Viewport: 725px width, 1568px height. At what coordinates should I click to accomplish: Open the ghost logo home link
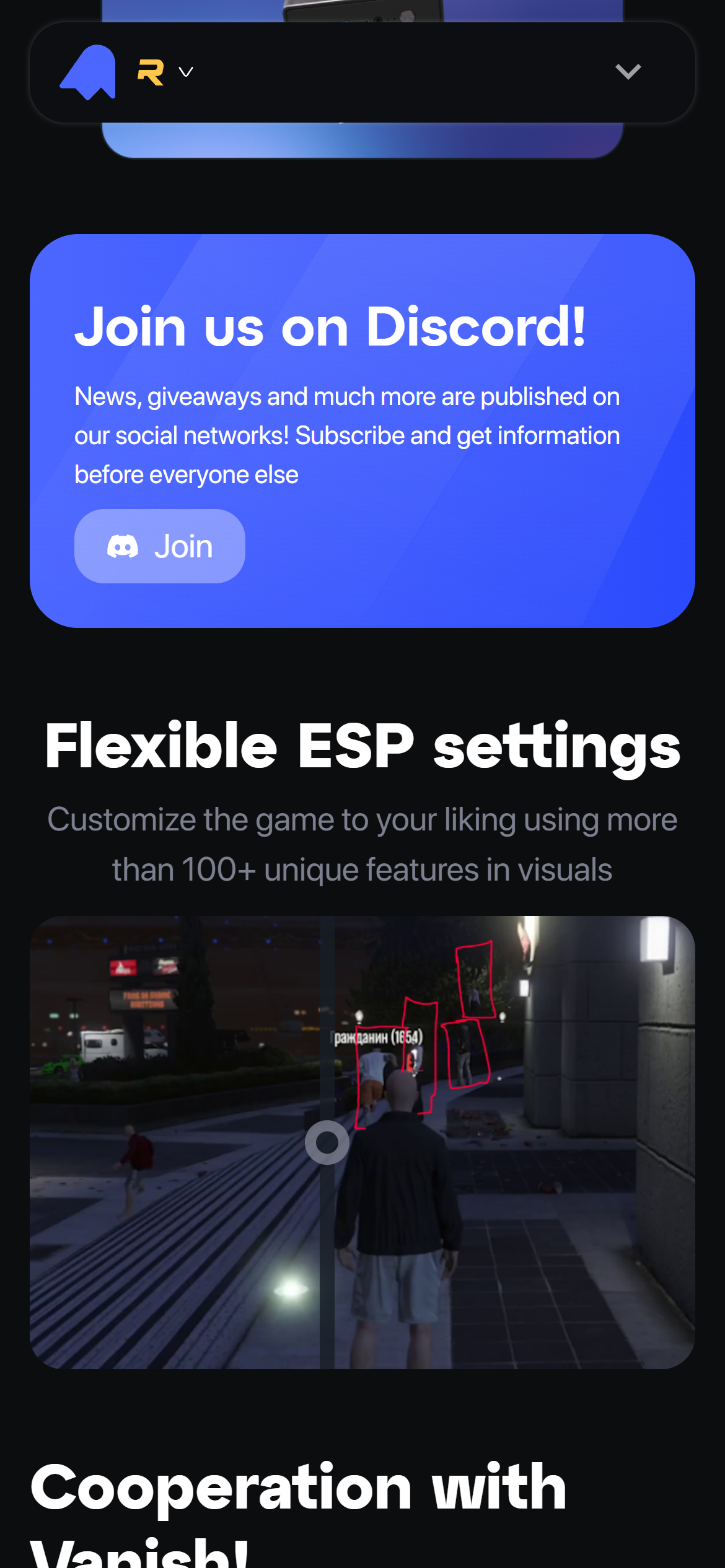[x=88, y=72]
